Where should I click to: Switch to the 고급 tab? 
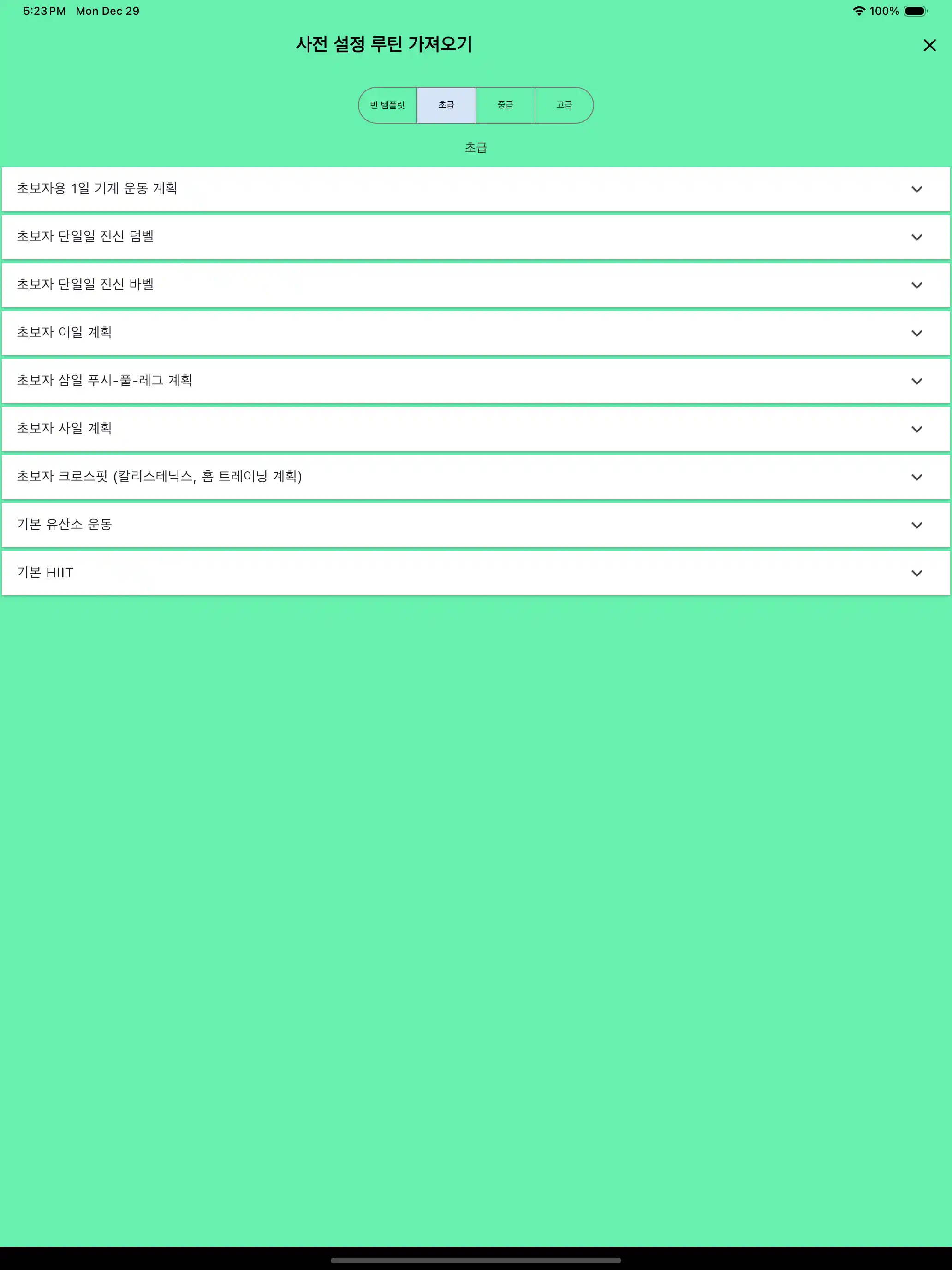click(x=564, y=104)
